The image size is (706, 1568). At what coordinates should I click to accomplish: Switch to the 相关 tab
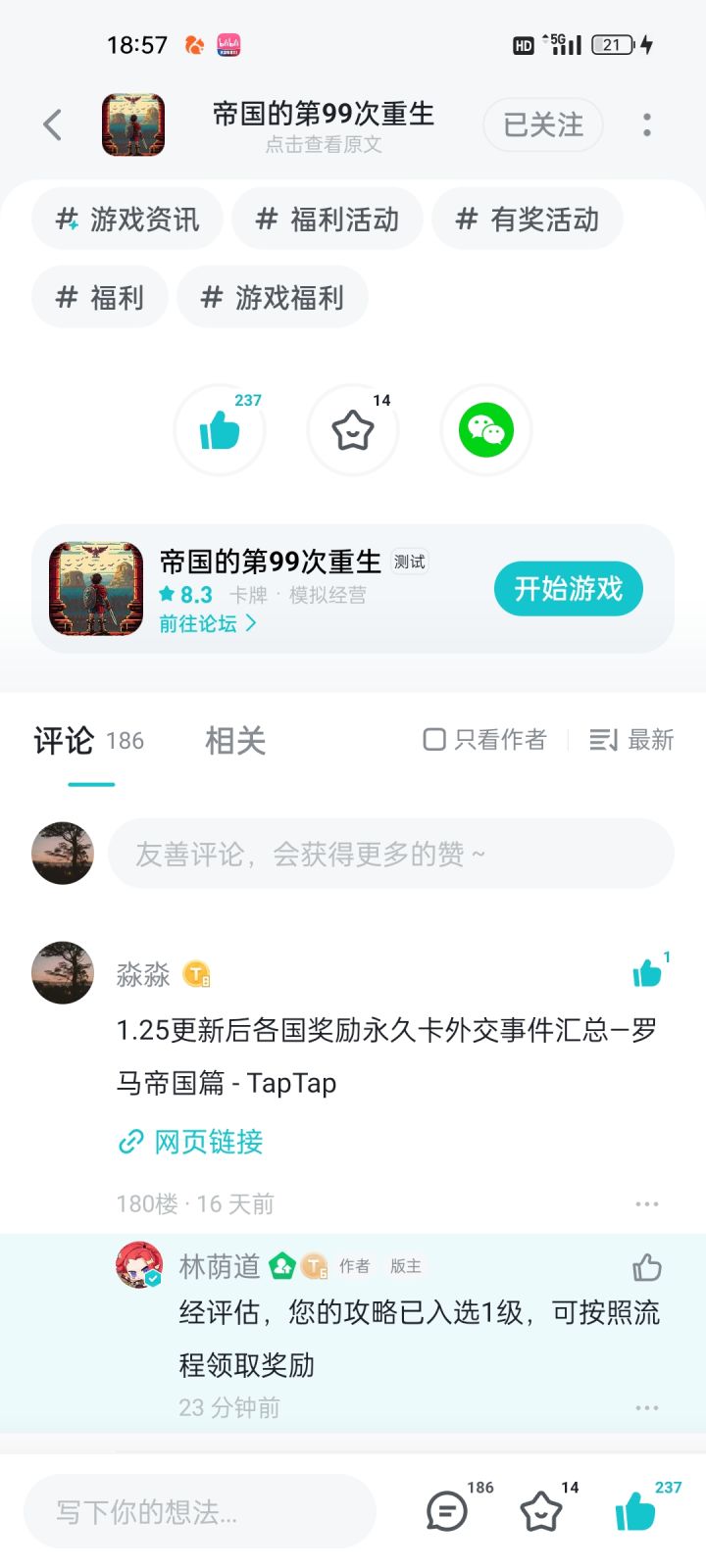(x=234, y=740)
